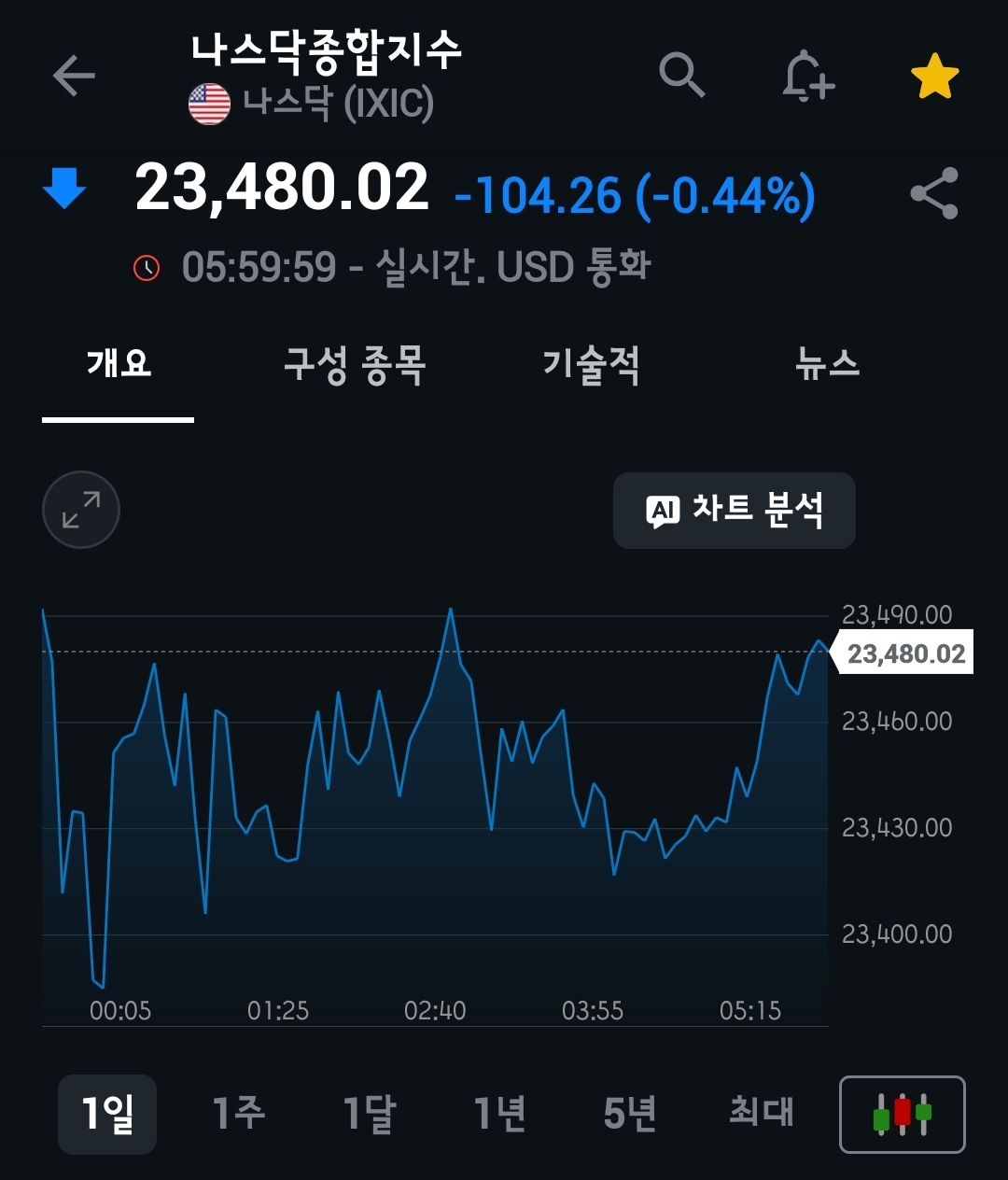Switch to candlestick chart view
This screenshot has width=1008, height=1180.
tap(902, 1114)
